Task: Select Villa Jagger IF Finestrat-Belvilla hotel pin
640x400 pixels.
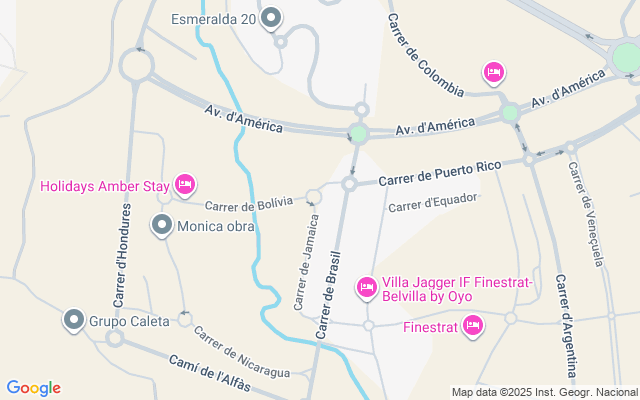Action: tap(367, 288)
